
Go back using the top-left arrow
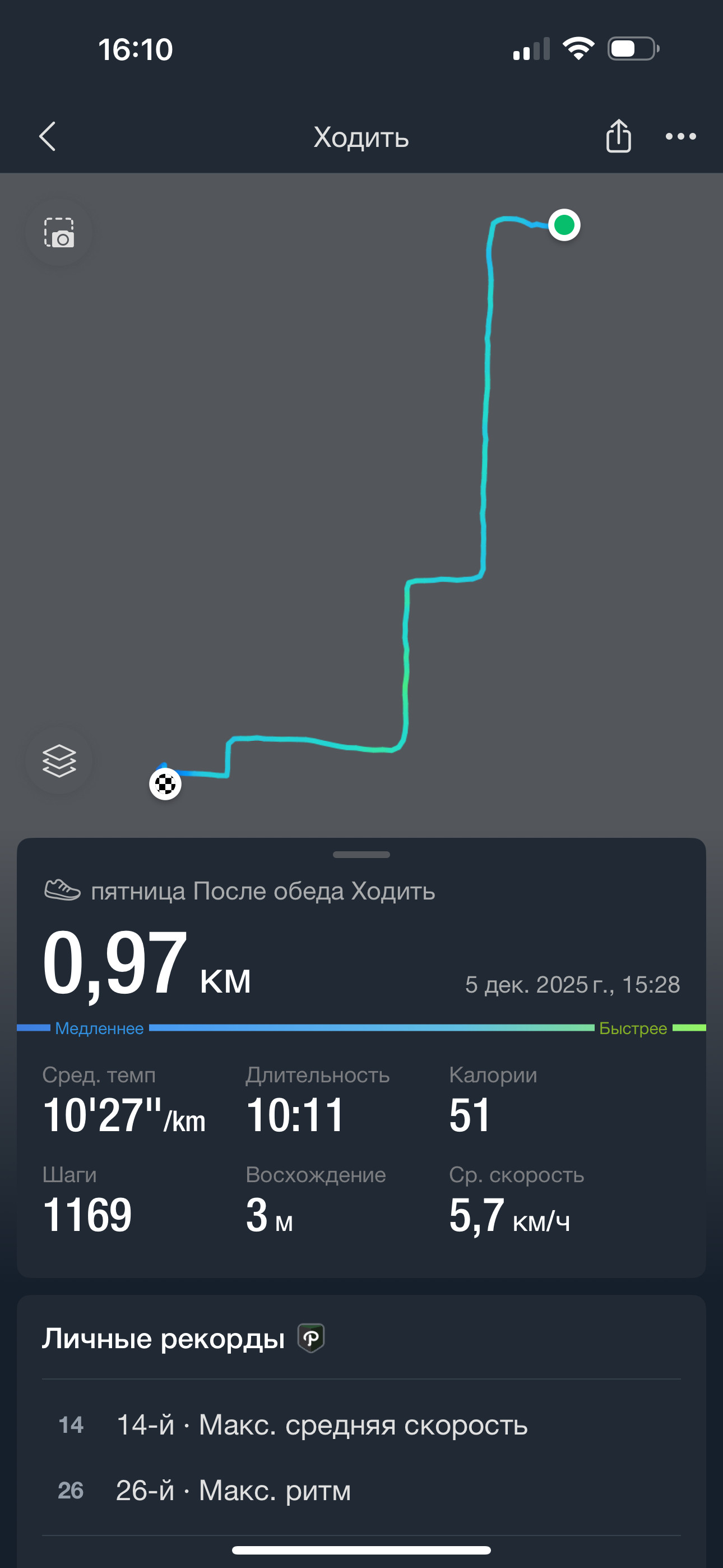[x=48, y=136]
